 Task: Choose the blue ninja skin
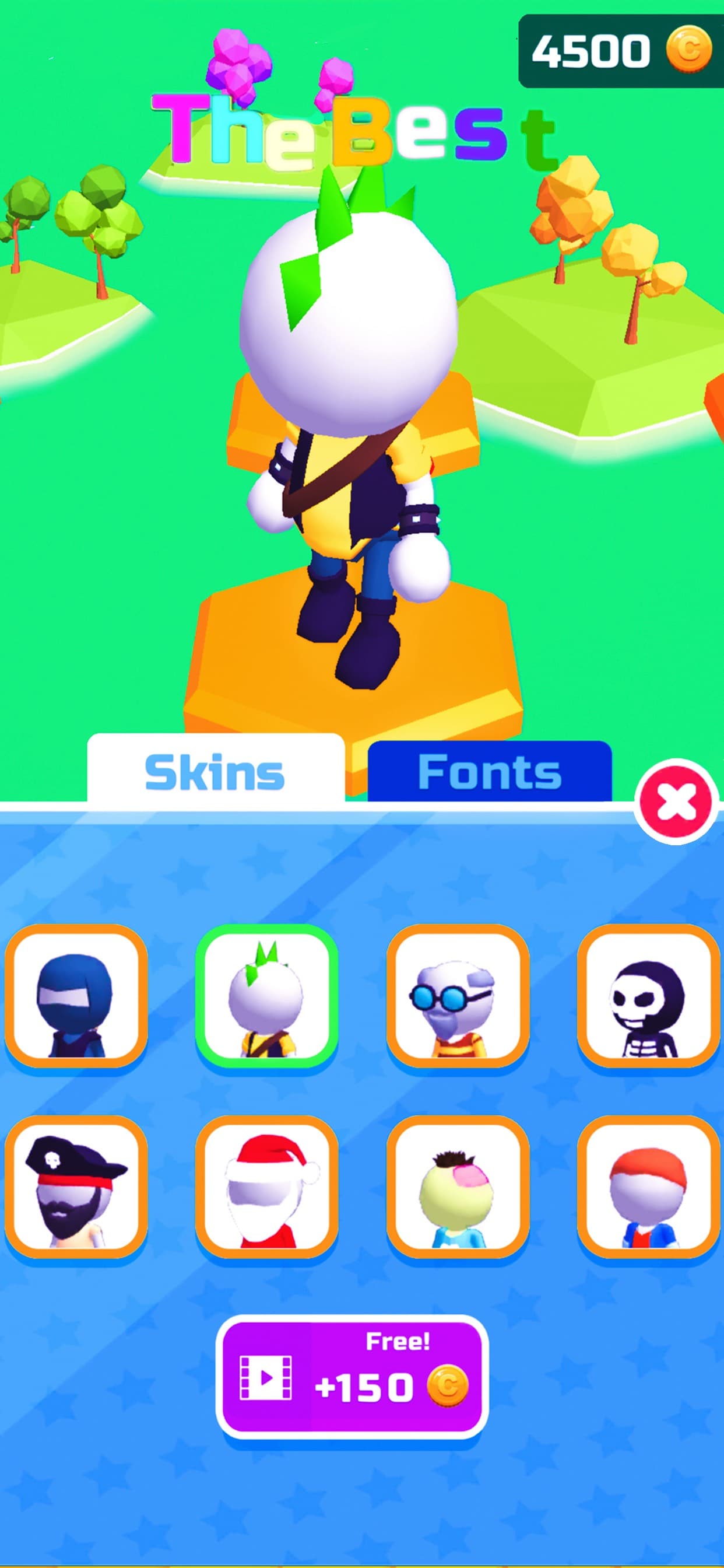click(x=76, y=996)
